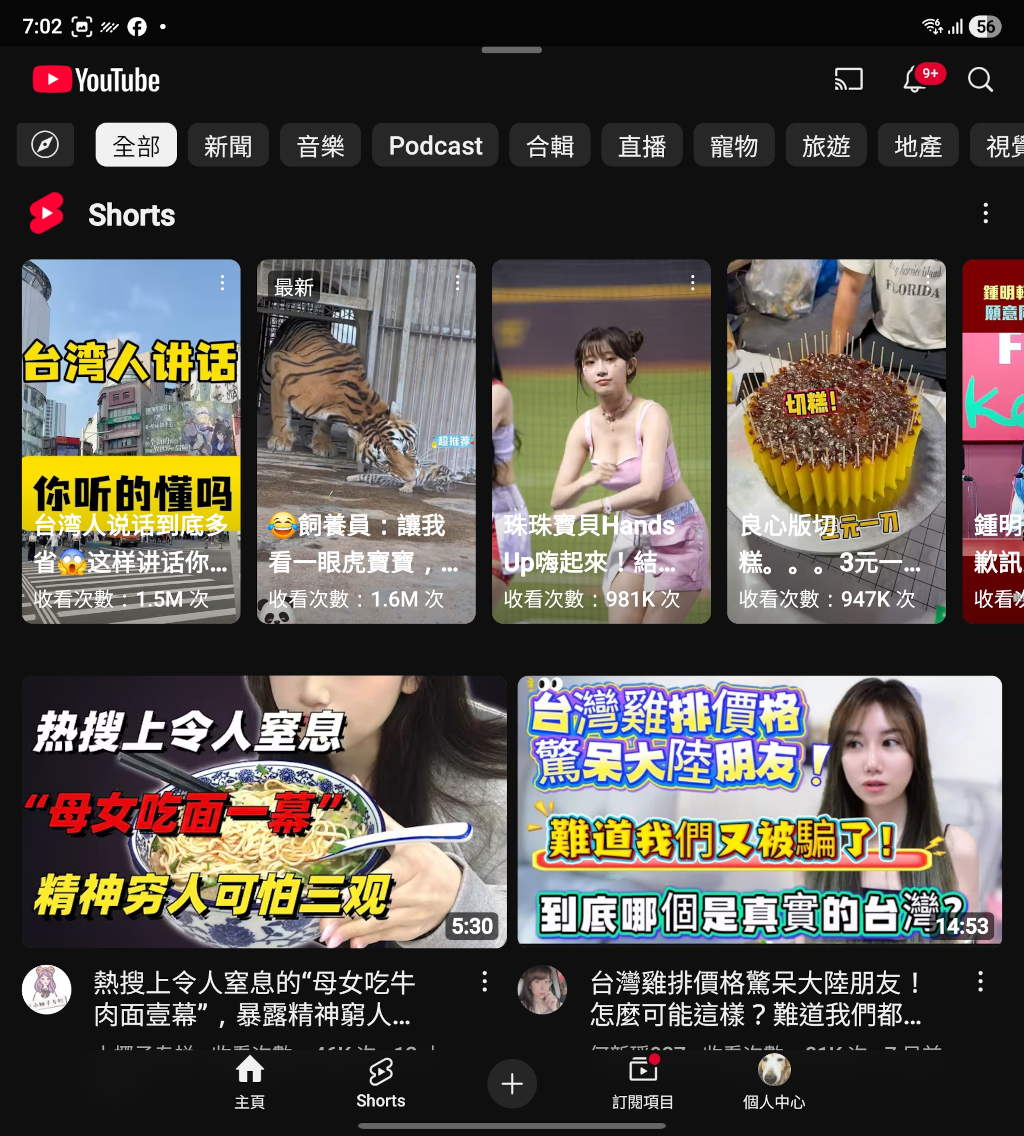Open the Shorts section overflow menu
1024x1136 pixels.
coord(985,213)
